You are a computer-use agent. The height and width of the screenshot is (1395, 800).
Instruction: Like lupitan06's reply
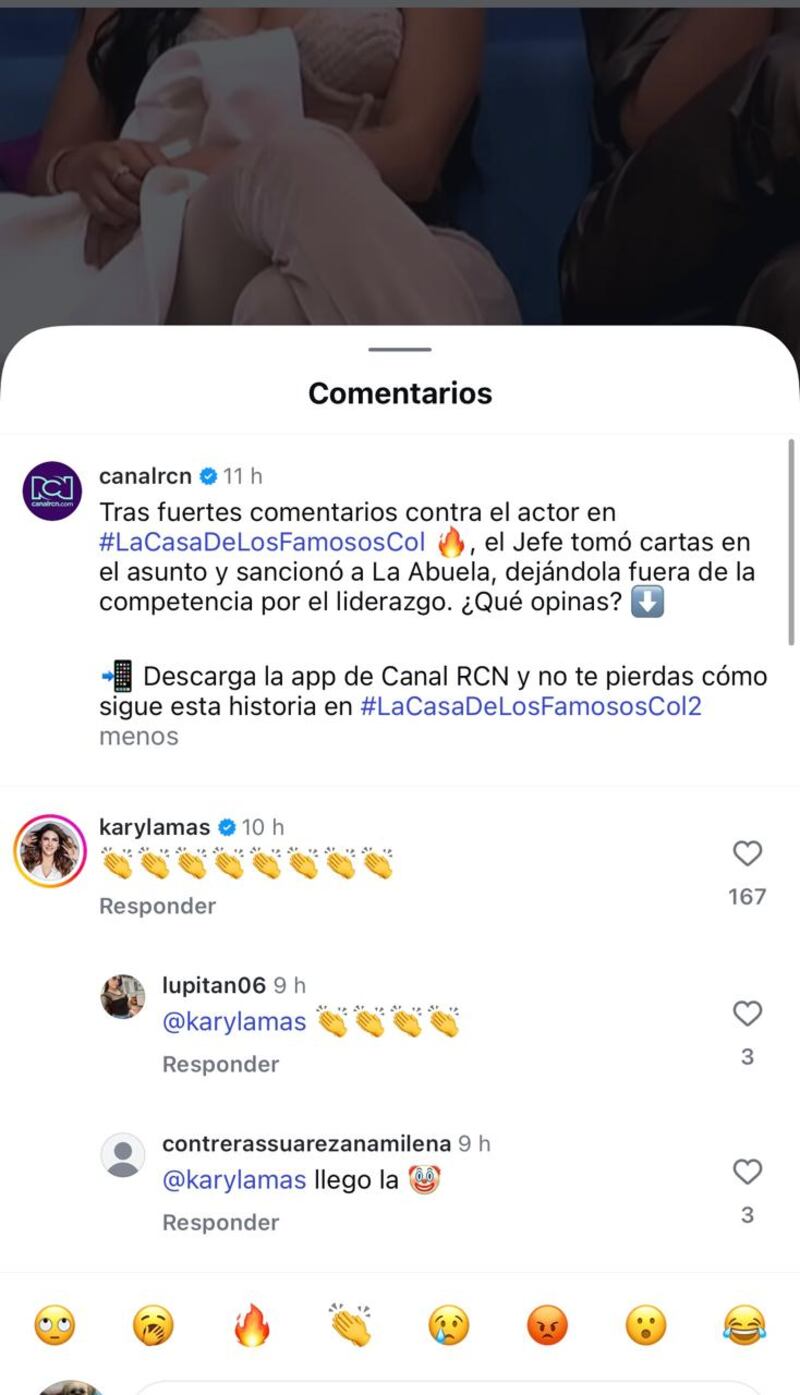747,1014
